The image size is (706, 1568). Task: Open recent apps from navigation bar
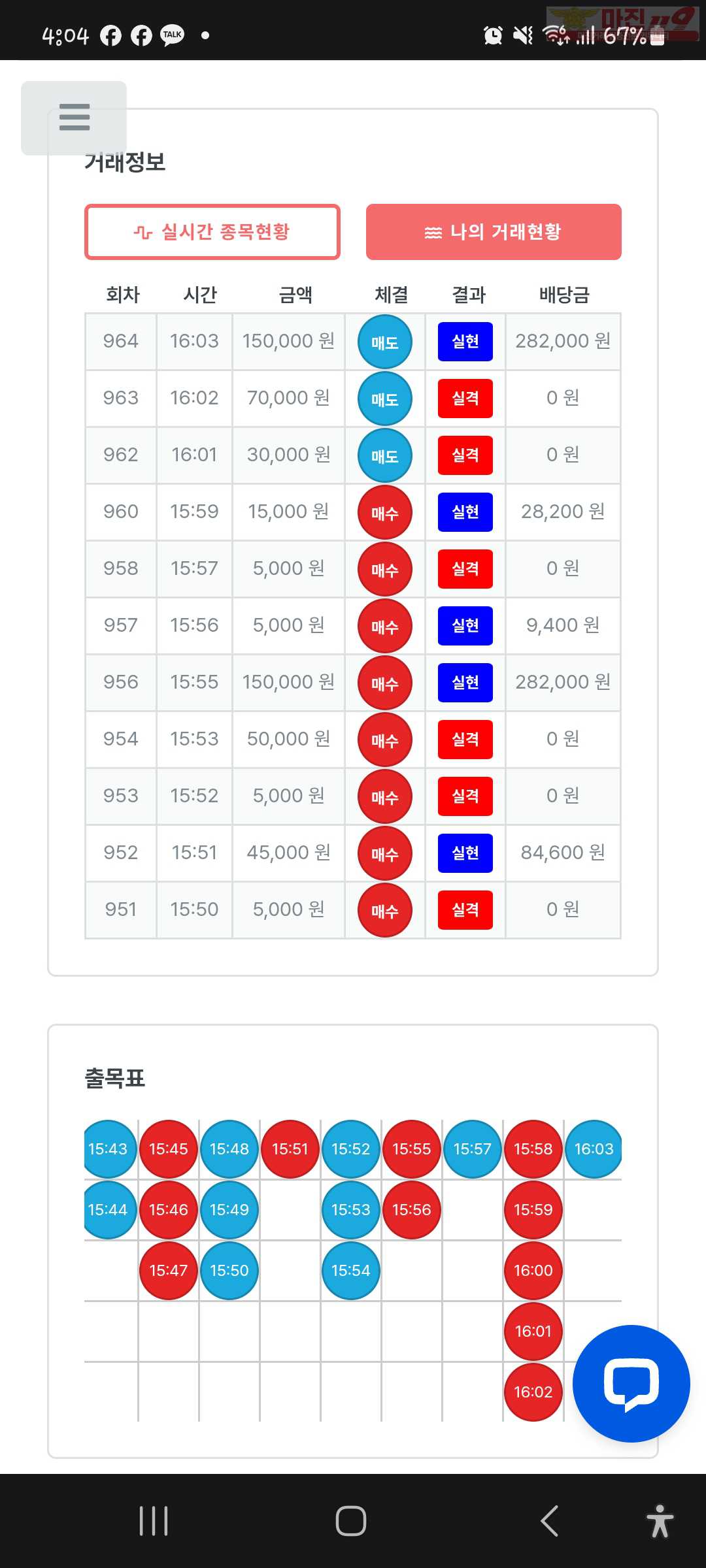(154, 1520)
